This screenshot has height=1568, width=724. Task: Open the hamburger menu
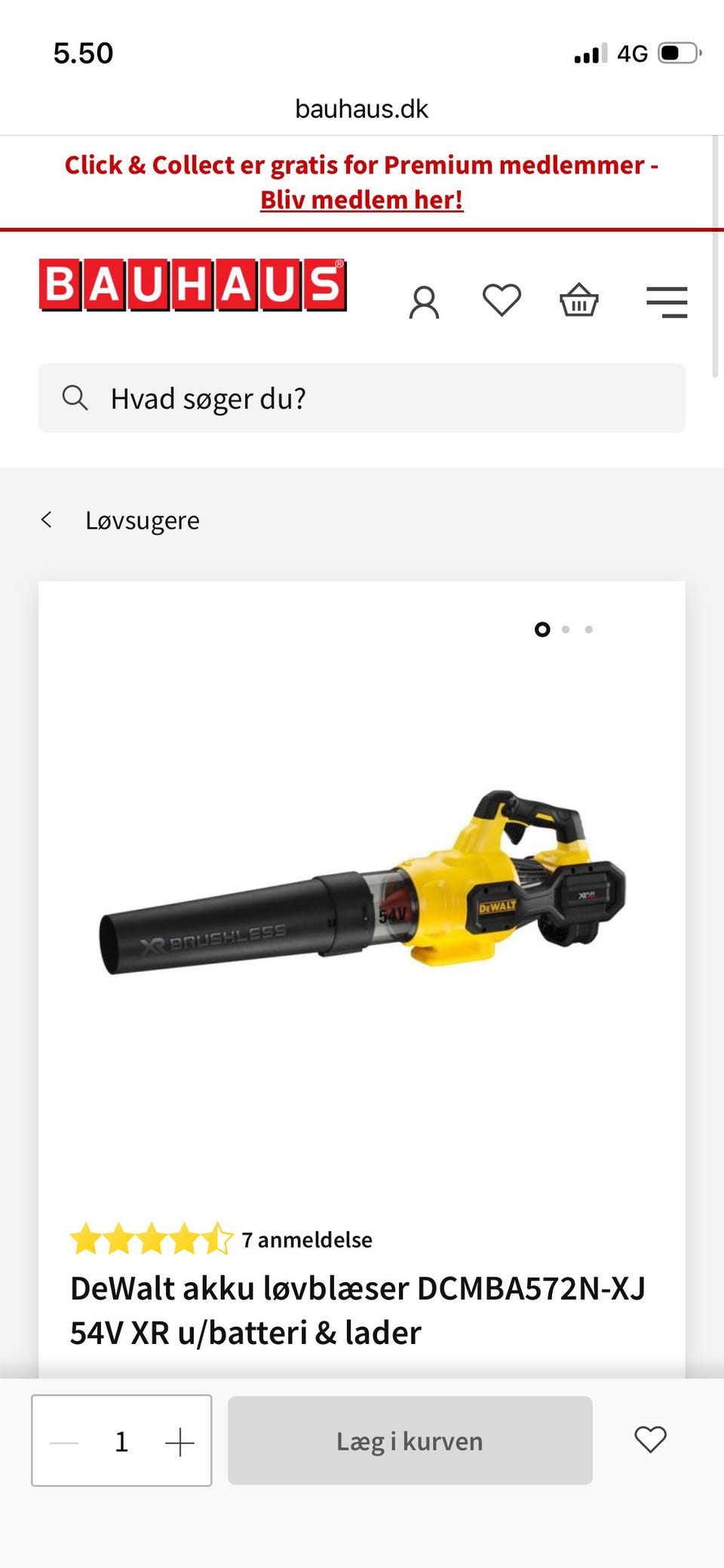667,302
